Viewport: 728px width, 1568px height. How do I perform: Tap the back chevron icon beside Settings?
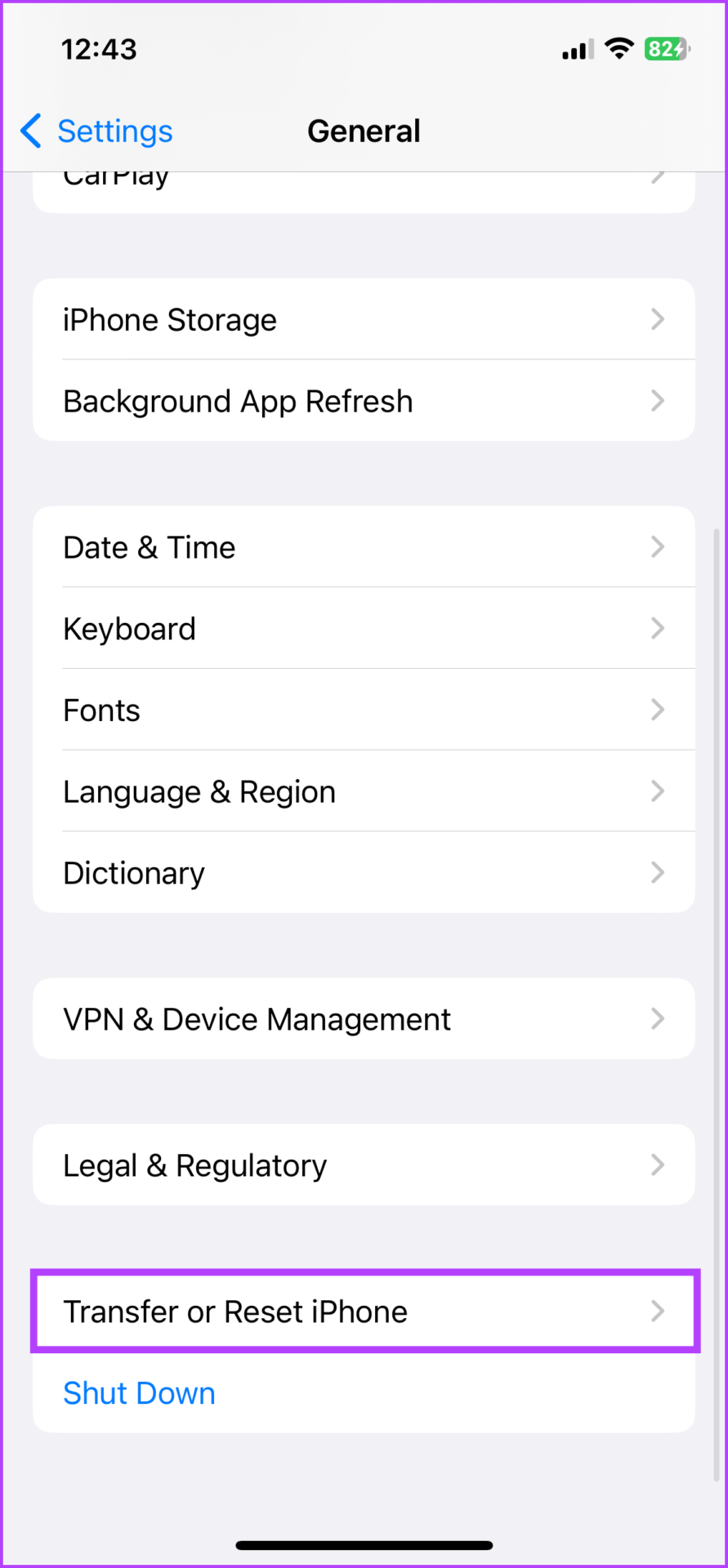(x=30, y=131)
